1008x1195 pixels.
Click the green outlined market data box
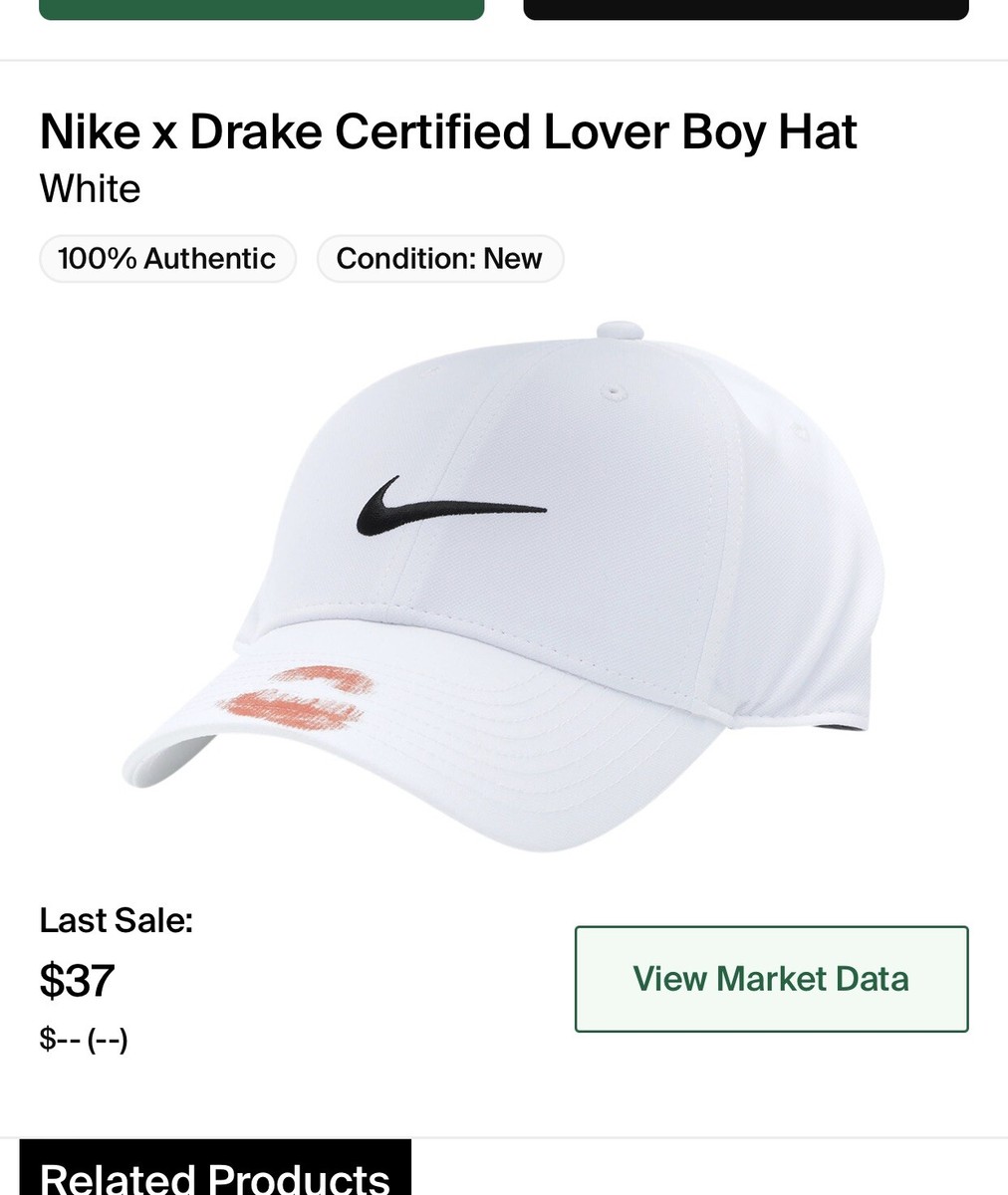771,978
